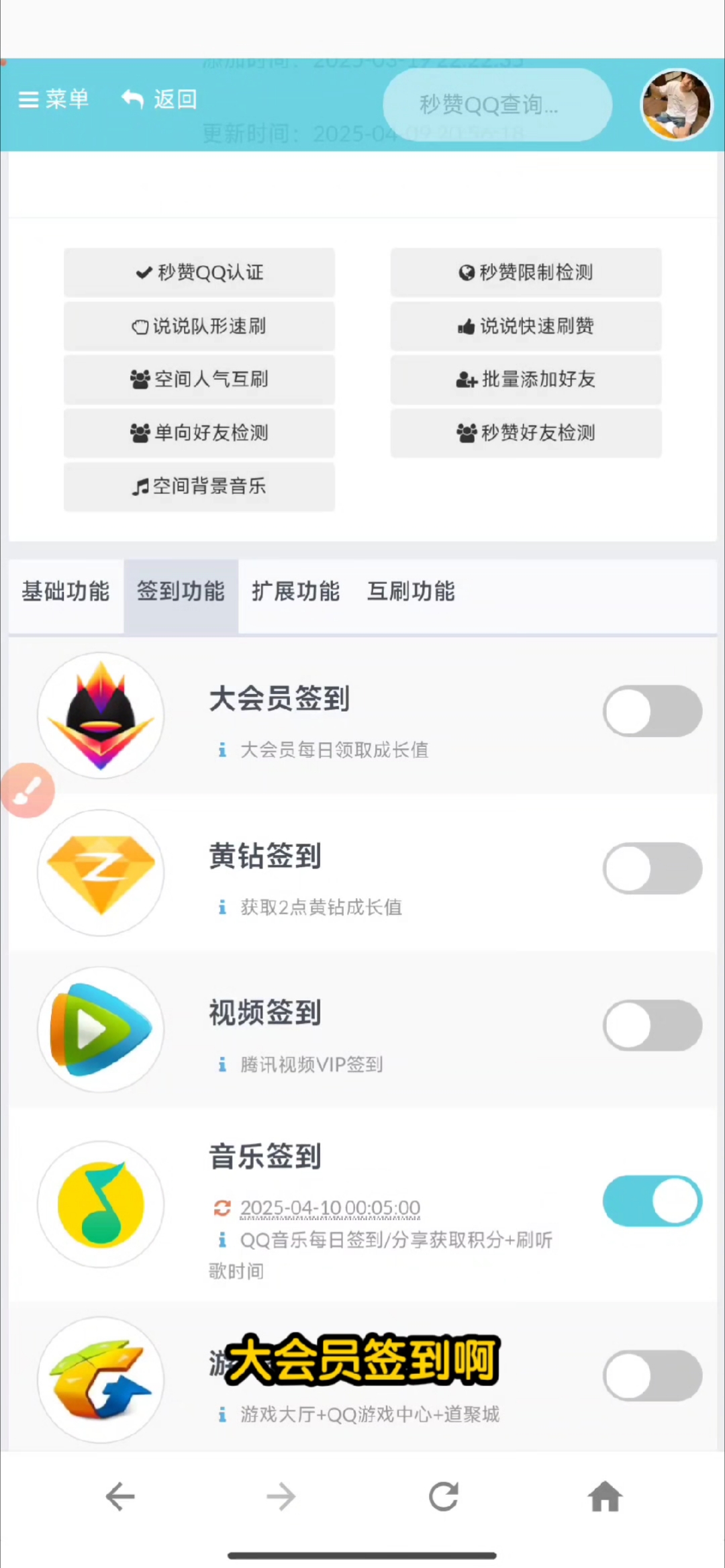This screenshot has height=1568, width=725.
Task: Reload the page with the refresh icon
Action: point(443,1496)
